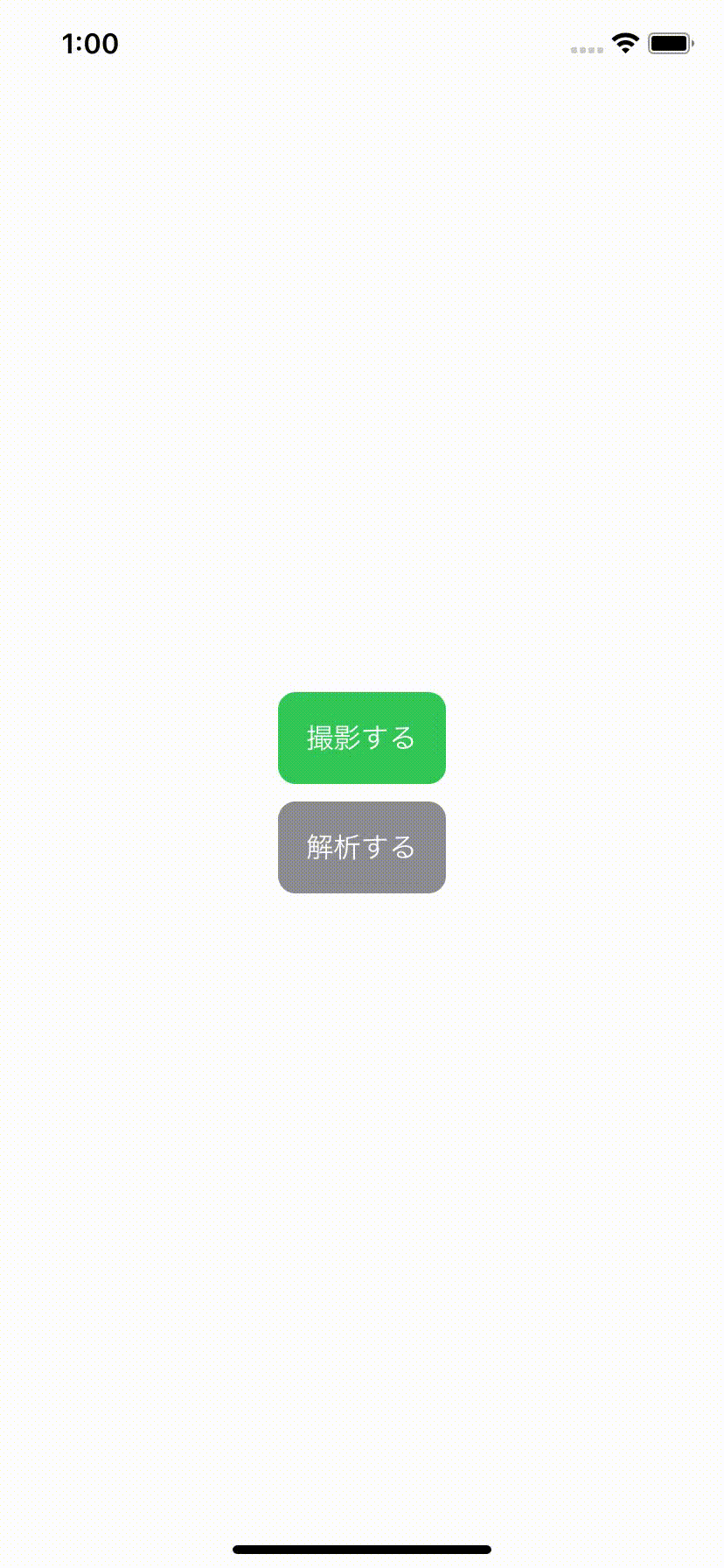Select the 解析する button

(x=361, y=847)
